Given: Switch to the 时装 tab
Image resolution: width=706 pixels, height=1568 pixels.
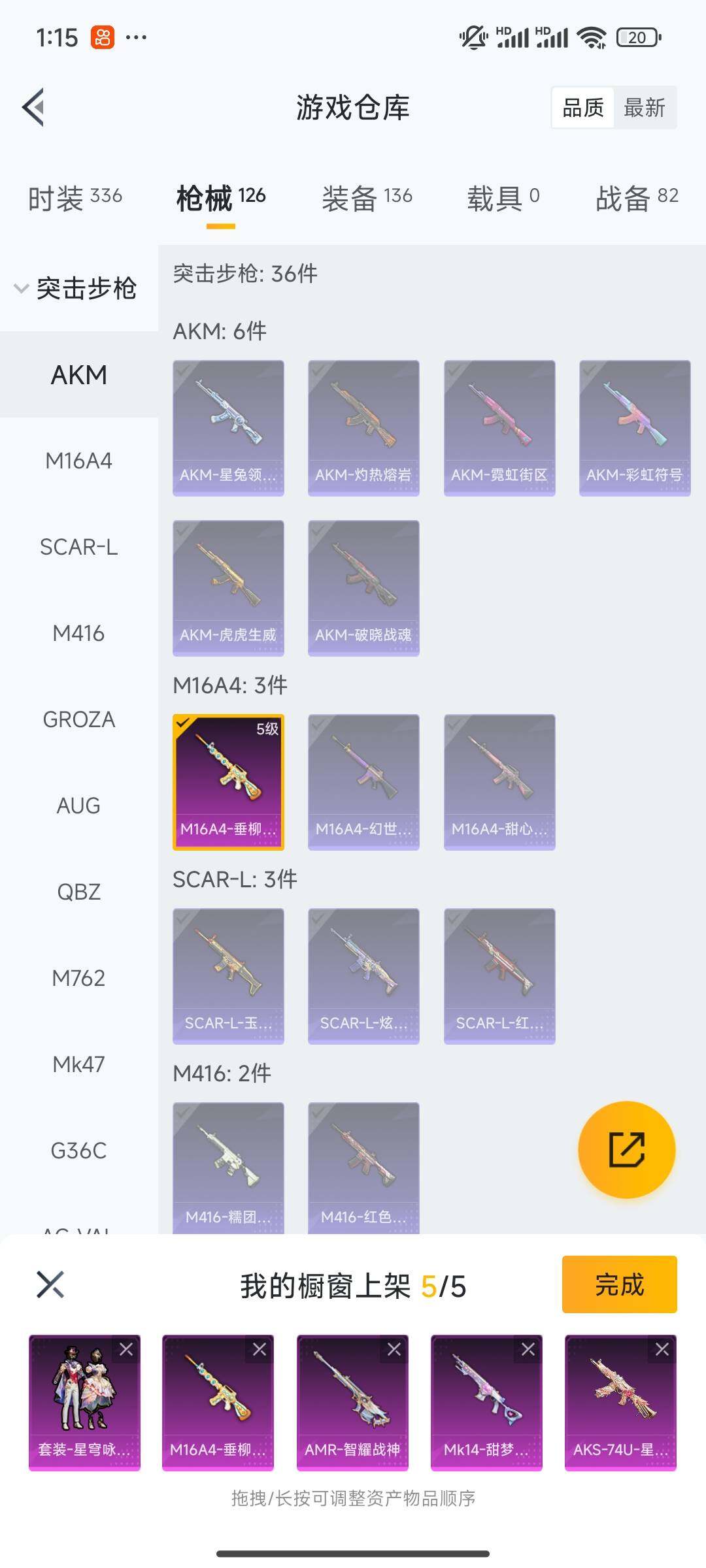Looking at the screenshot, I should click(75, 197).
